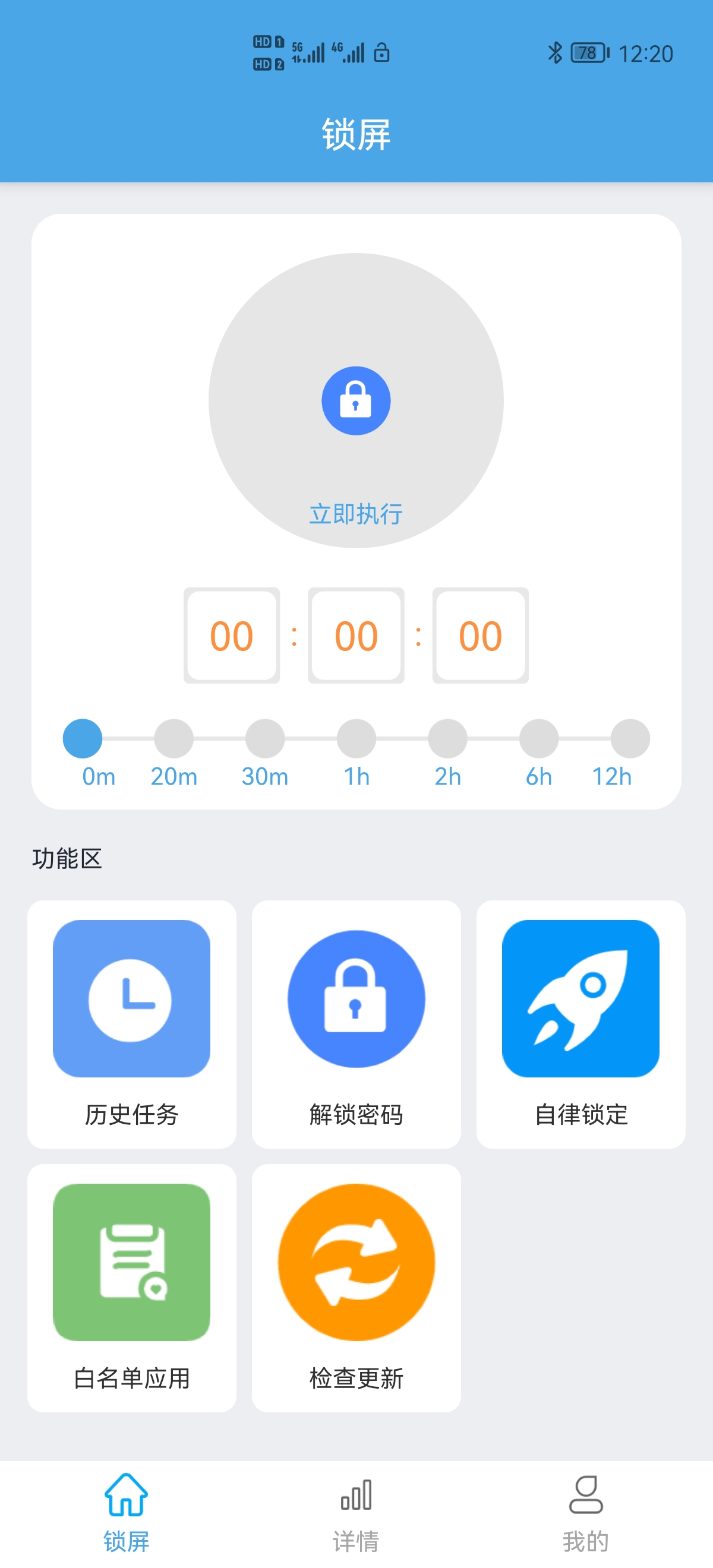This screenshot has width=713, height=1568.
Task: Edit the hours field of the timer
Action: pyautogui.click(x=232, y=636)
